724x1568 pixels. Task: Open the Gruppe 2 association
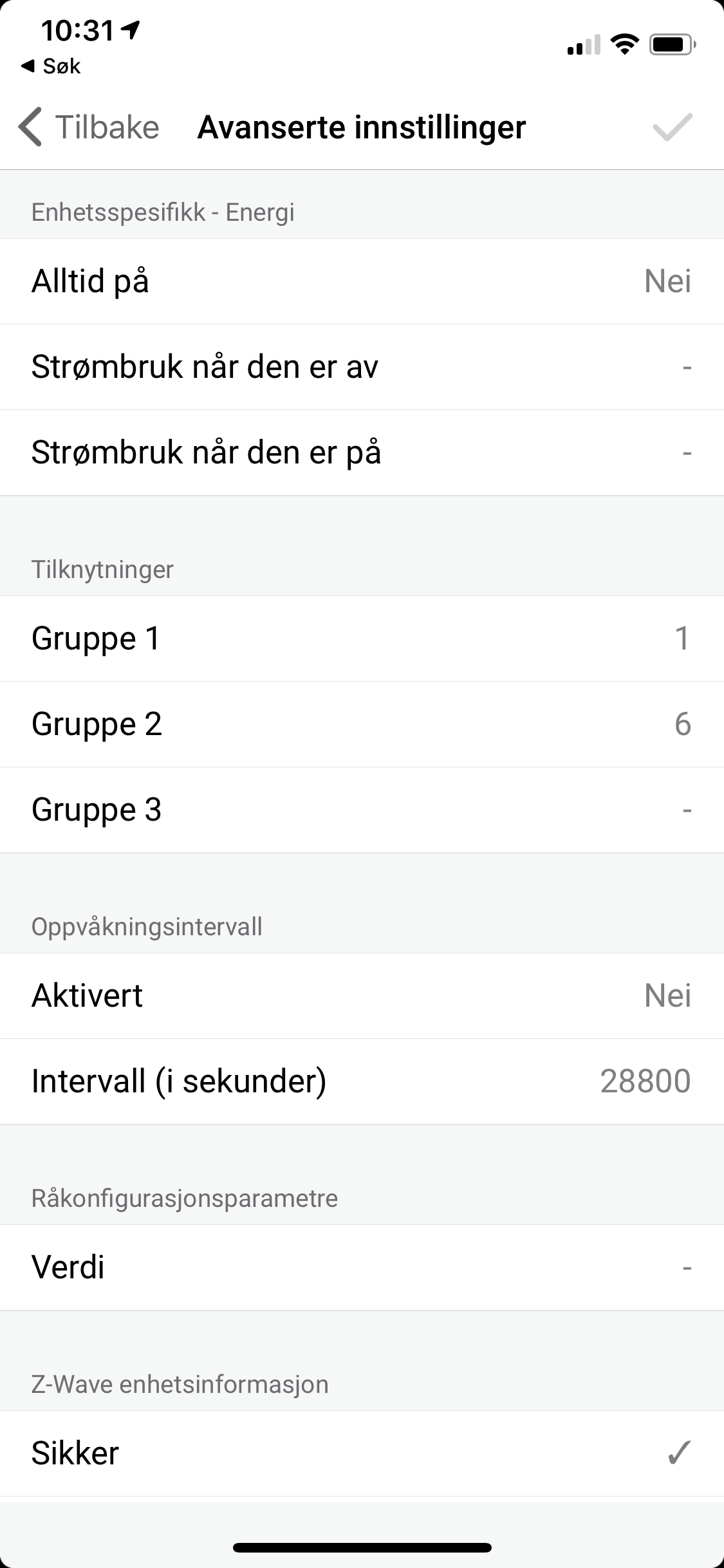click(362, 724)
